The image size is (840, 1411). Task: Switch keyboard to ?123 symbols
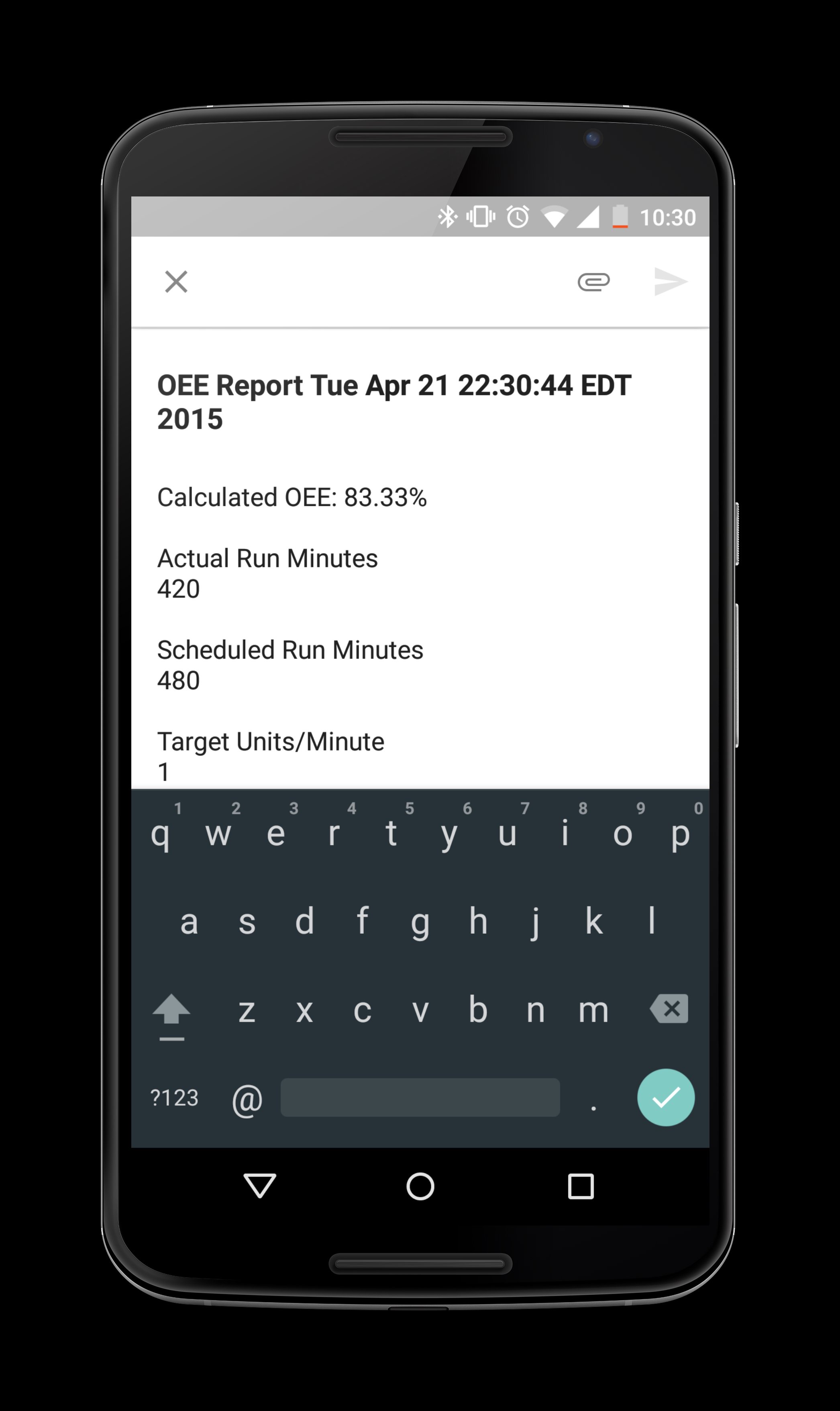click(174, 1097)
